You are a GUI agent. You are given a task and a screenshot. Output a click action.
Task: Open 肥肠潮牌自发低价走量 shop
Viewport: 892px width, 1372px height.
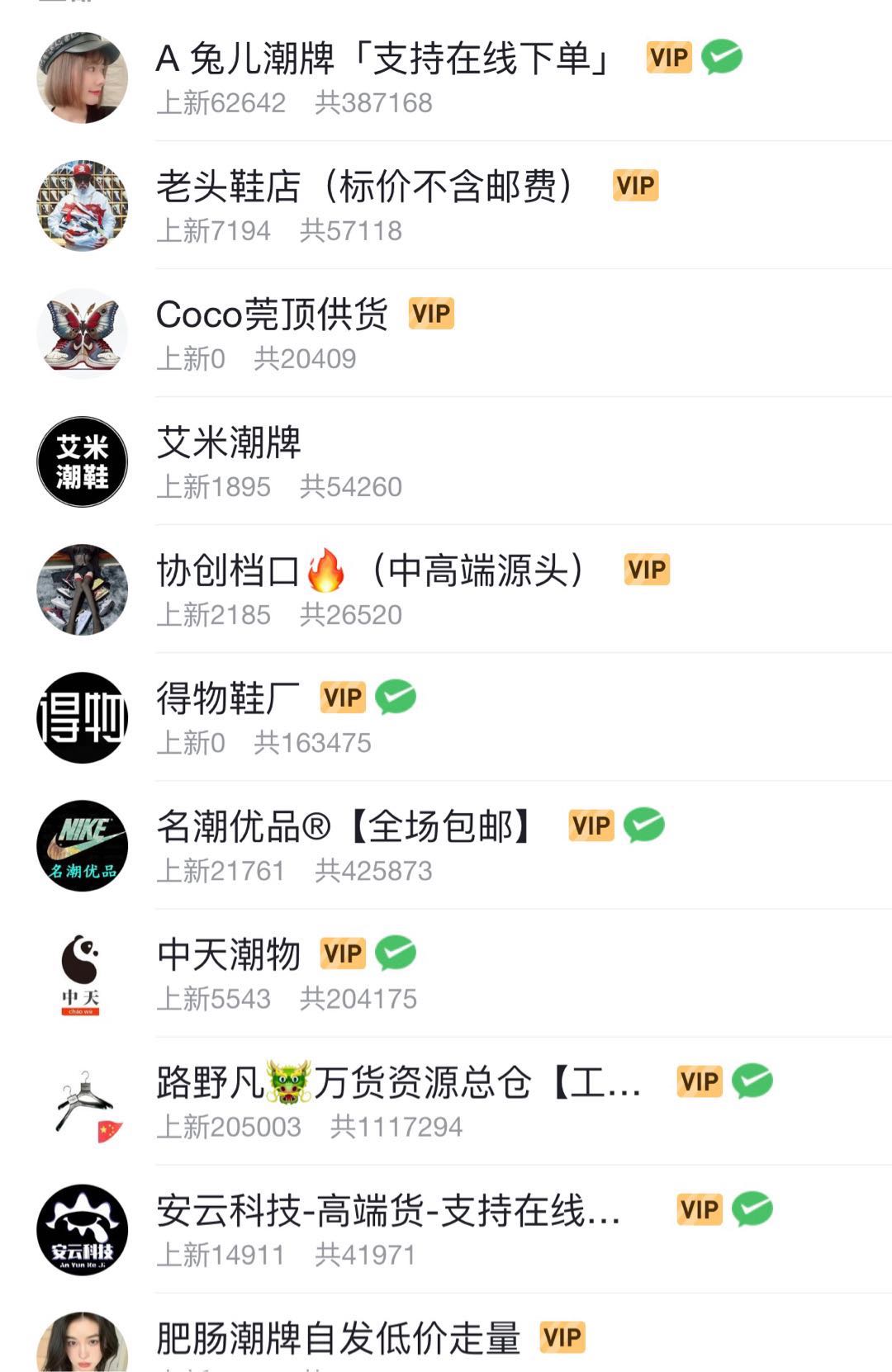click(338, 1339)
